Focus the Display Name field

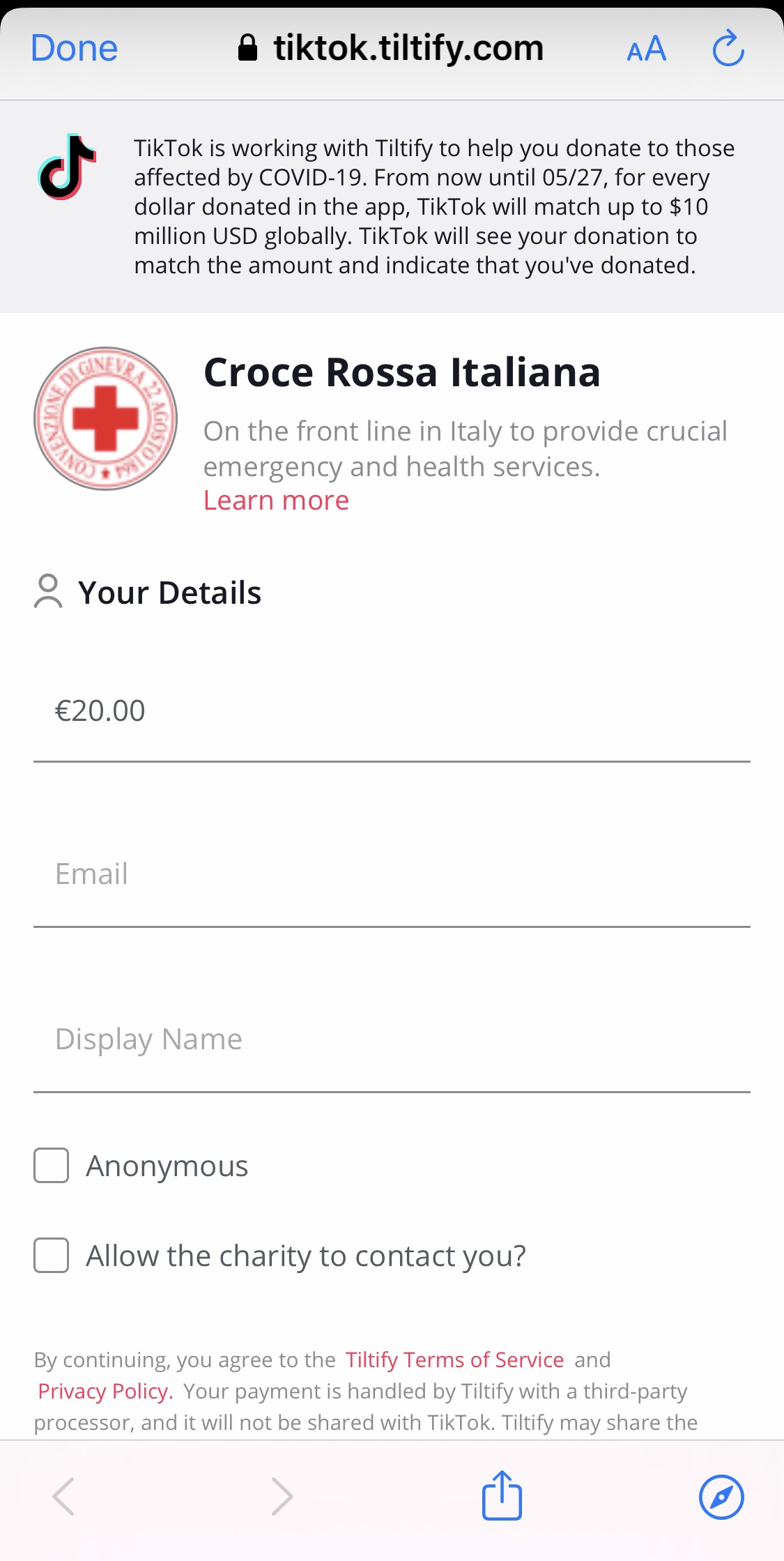[x=390, y=1040]
